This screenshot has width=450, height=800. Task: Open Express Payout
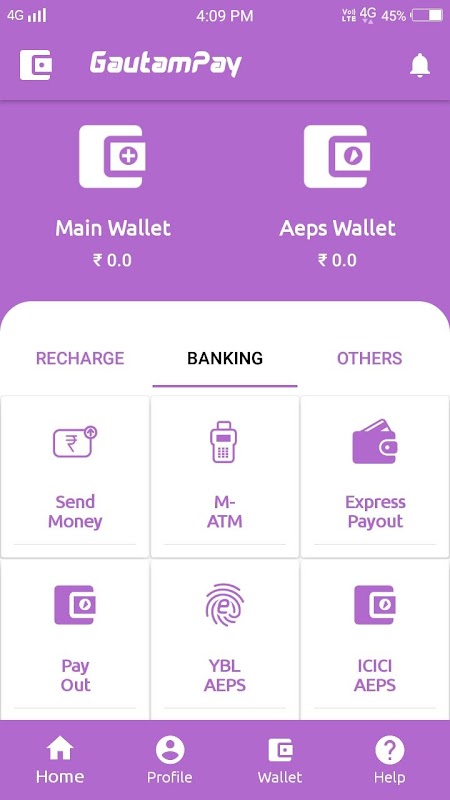pyautogui.click(x=375, y=477)
